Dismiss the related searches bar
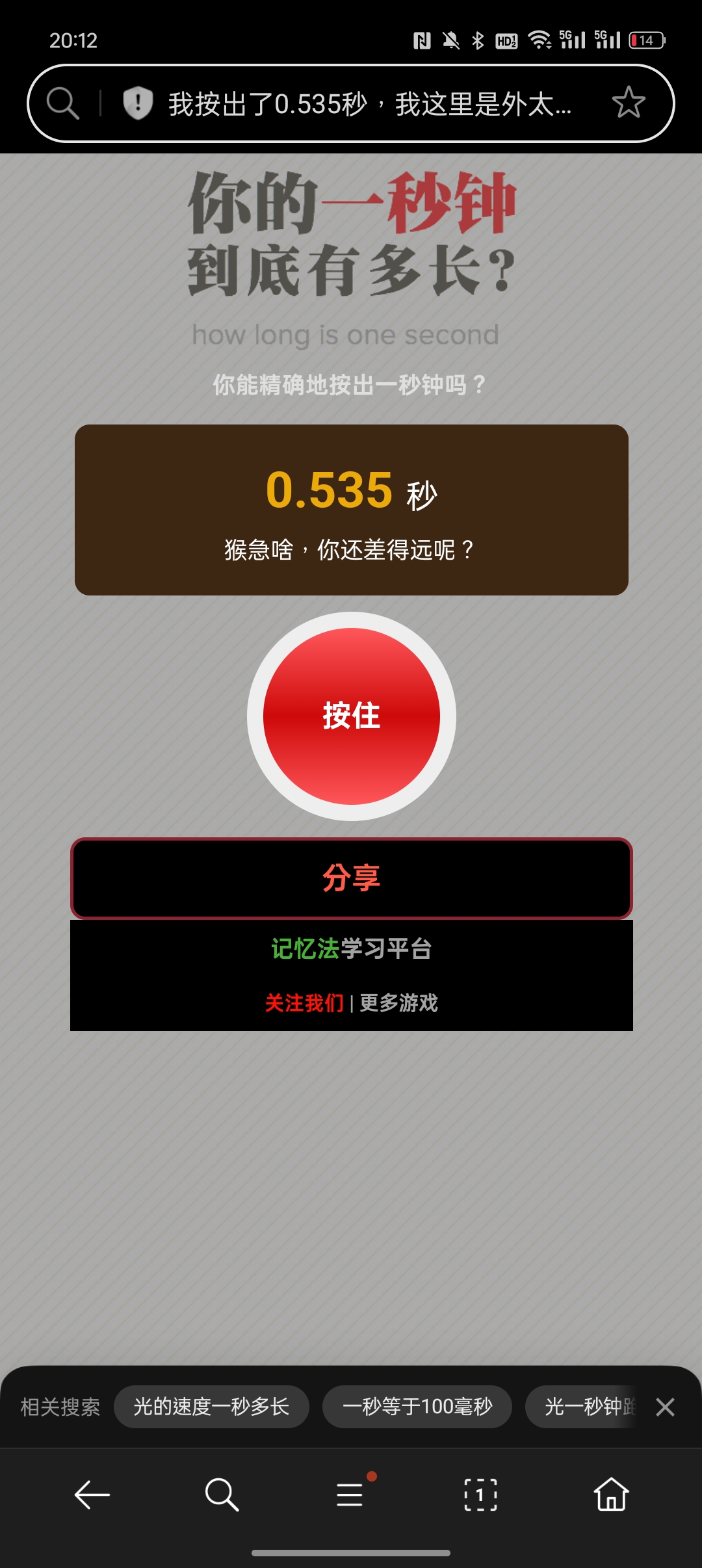Image resolution: width=702 pixels, height=1568 pixels. [665, 1407]
